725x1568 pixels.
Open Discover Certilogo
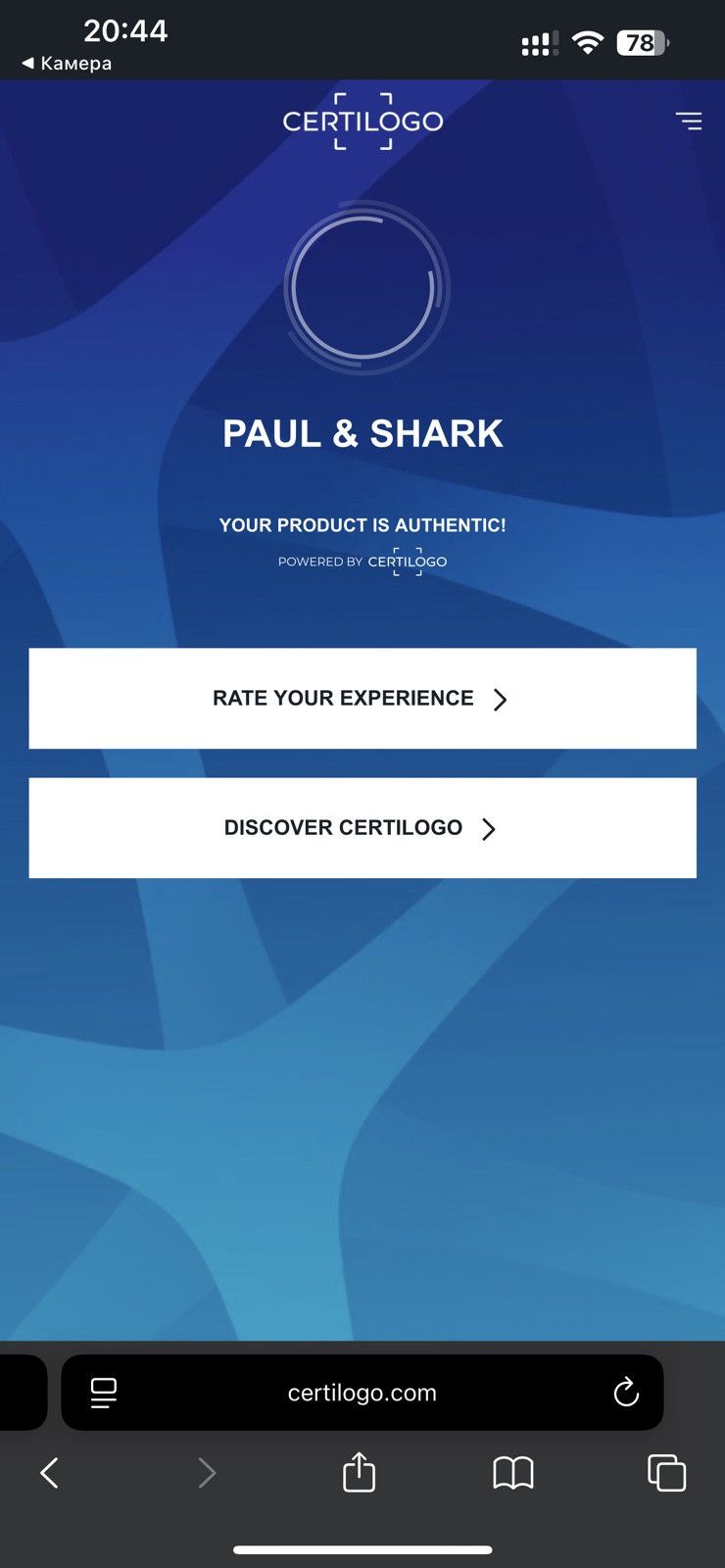(x=362, y=828)
